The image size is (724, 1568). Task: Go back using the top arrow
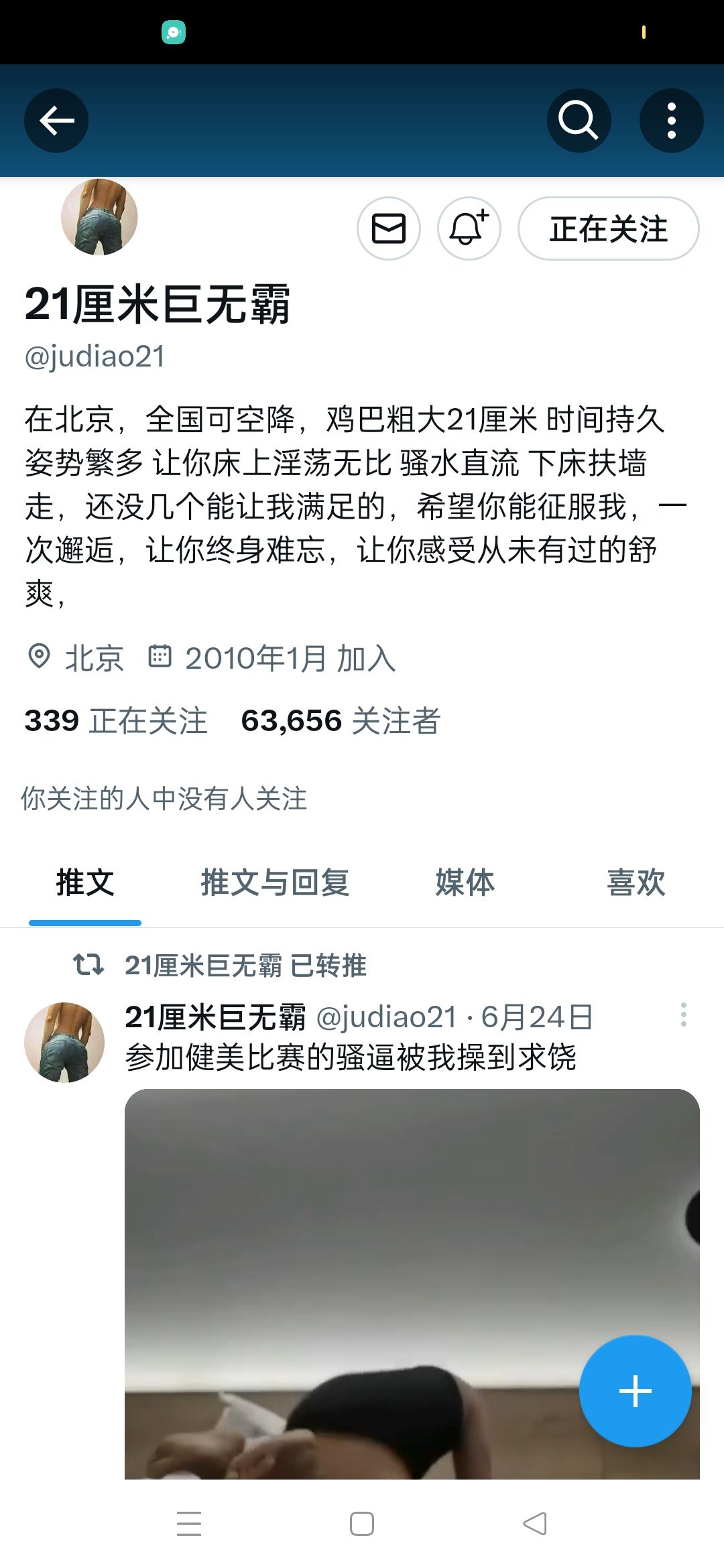[56, 121]
